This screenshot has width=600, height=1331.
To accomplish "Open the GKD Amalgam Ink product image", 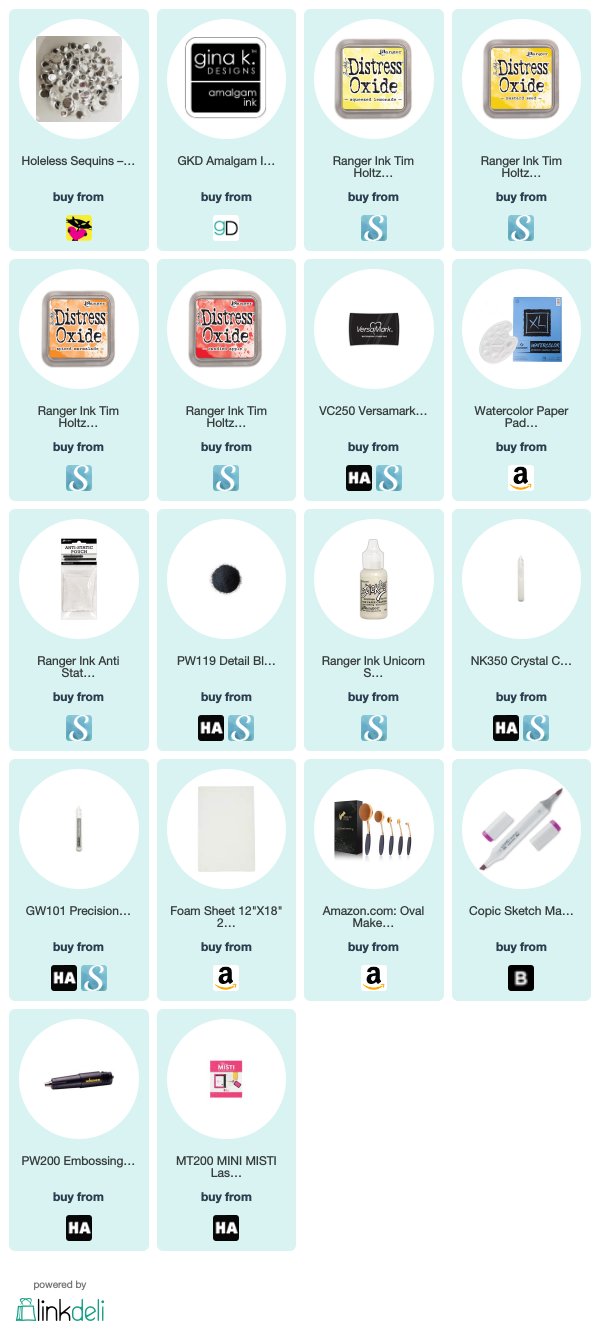I will [x=226, y=78].
